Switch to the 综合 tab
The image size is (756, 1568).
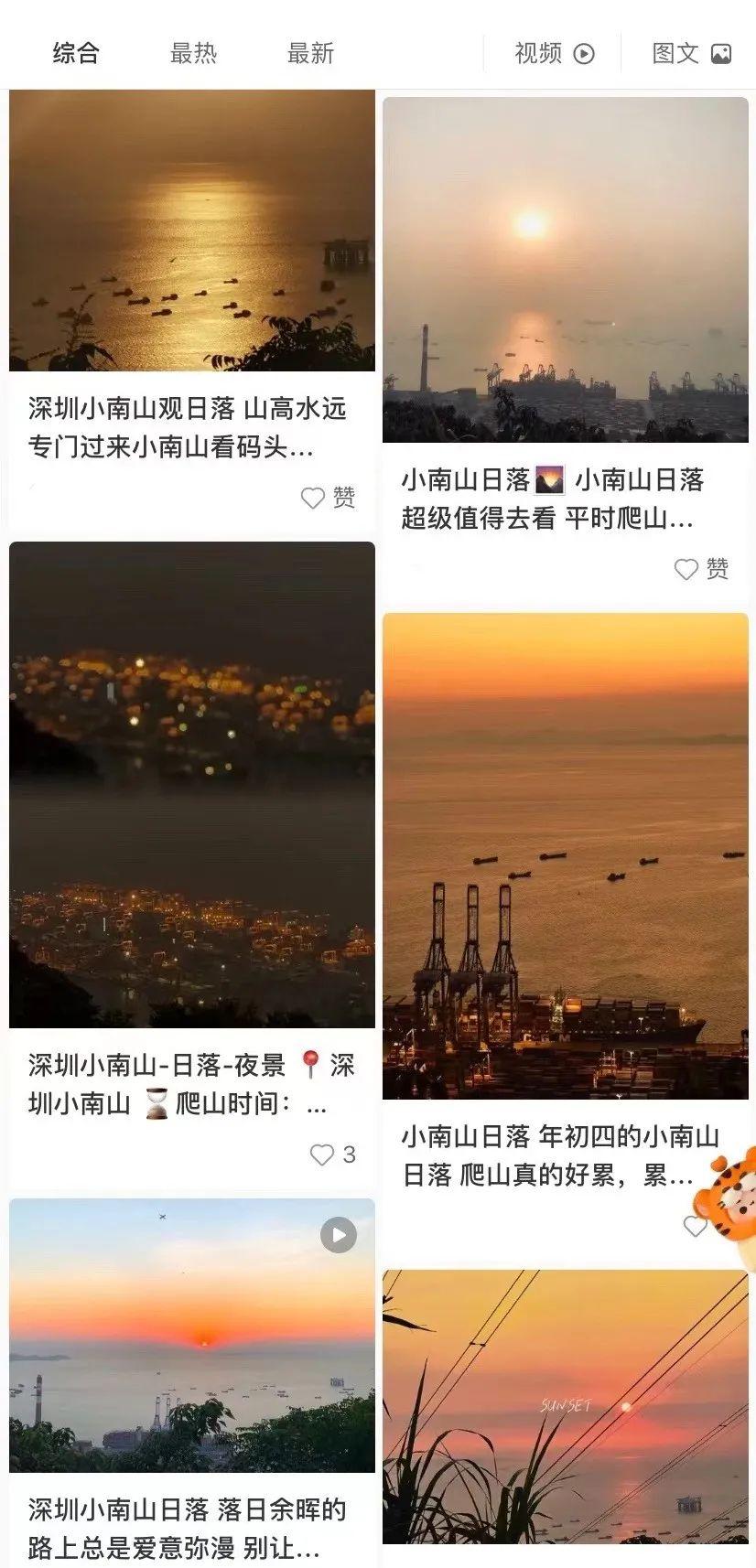tap(75, 53)
